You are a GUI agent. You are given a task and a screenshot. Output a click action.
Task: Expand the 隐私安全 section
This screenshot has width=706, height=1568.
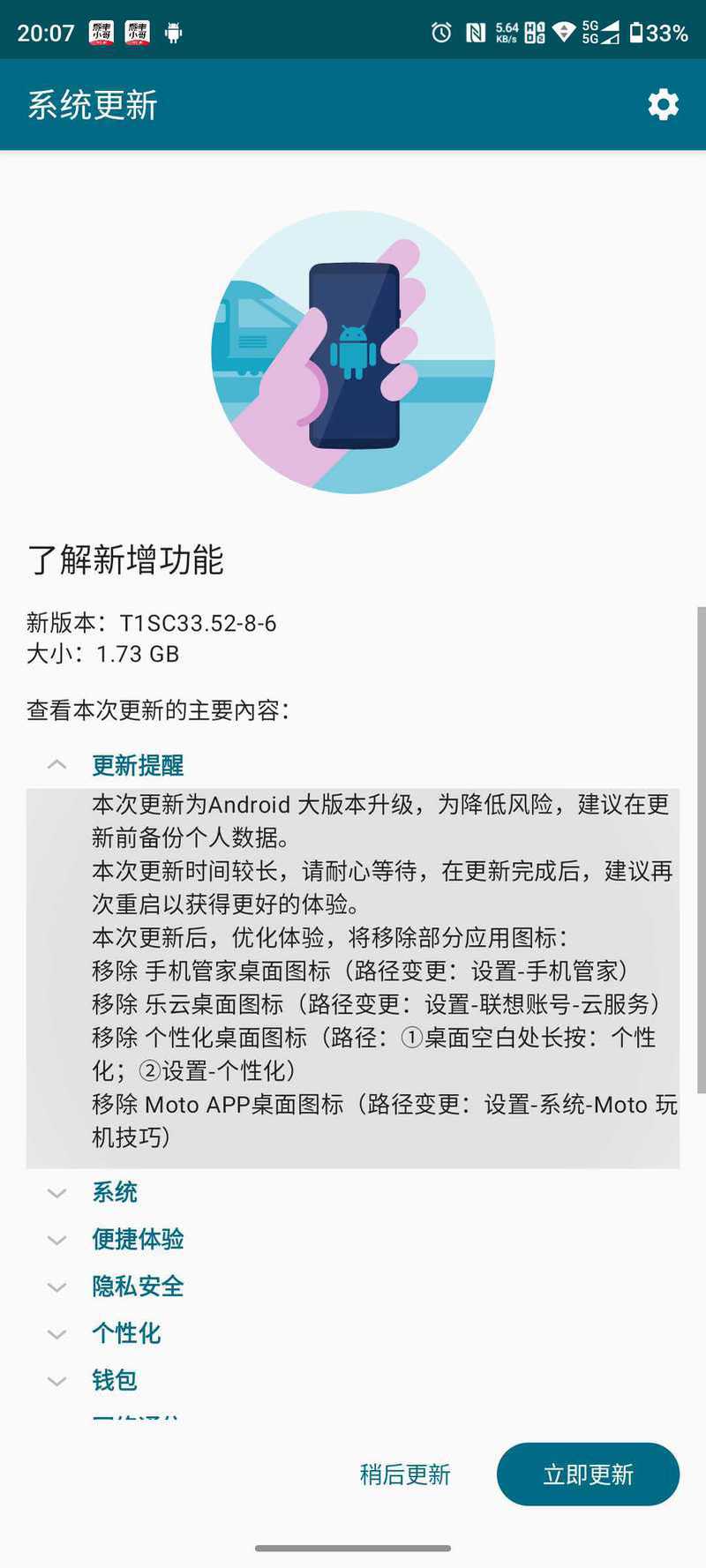click(x=353, y=1286)
